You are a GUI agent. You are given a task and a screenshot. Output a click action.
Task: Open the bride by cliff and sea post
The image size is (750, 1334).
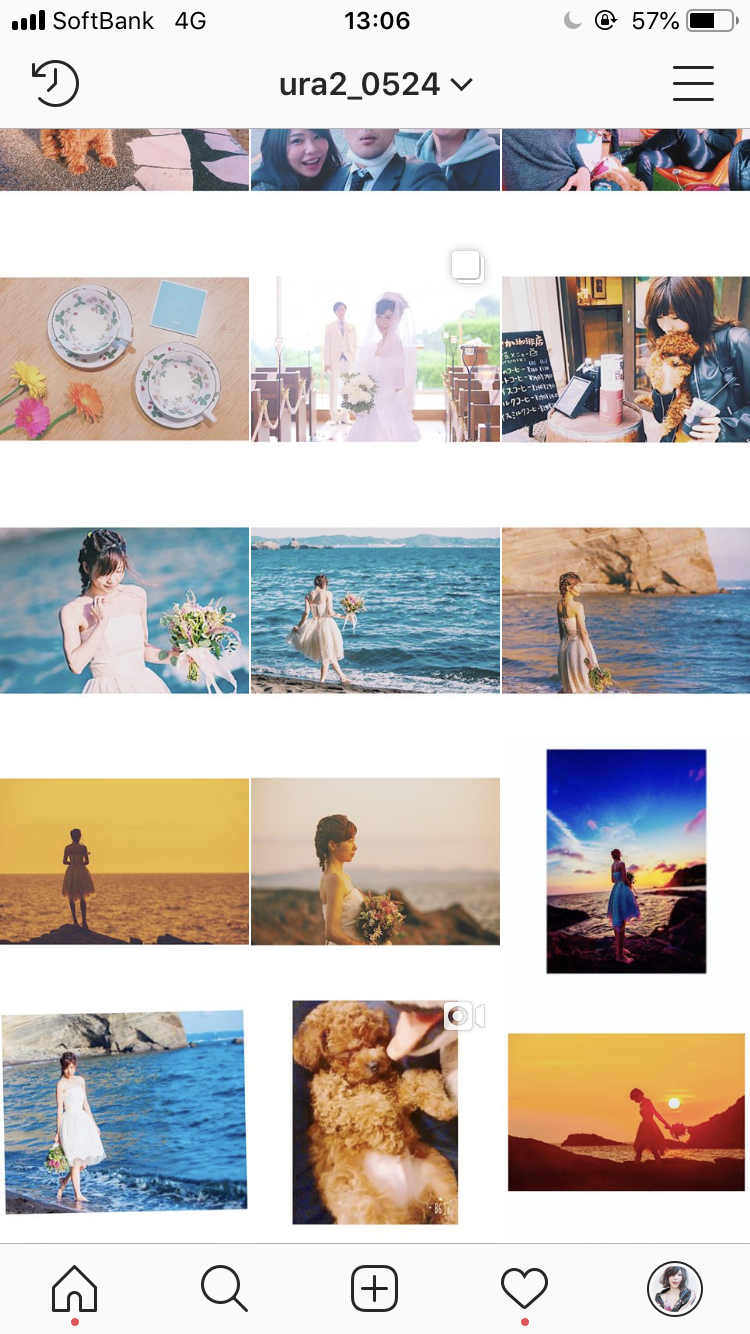[626, 610]
